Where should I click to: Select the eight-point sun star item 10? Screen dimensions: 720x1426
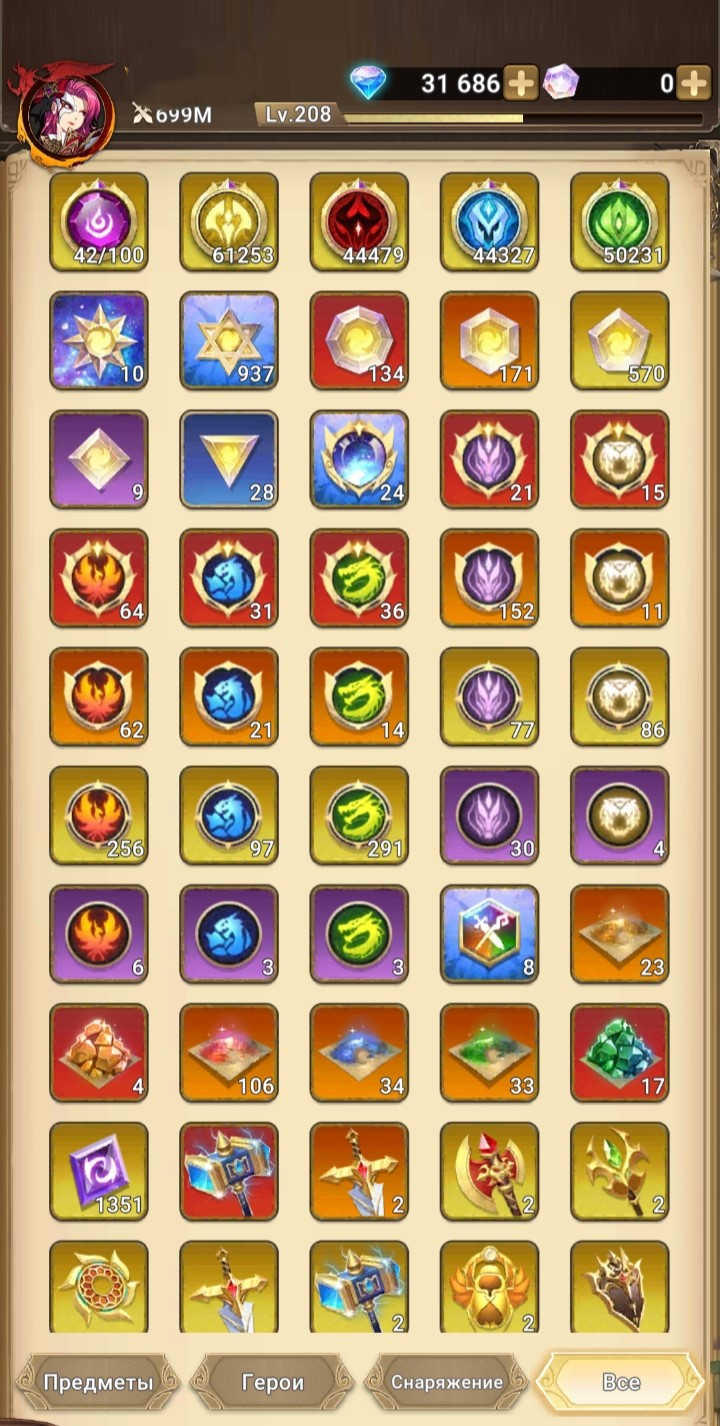pos(99,340)
